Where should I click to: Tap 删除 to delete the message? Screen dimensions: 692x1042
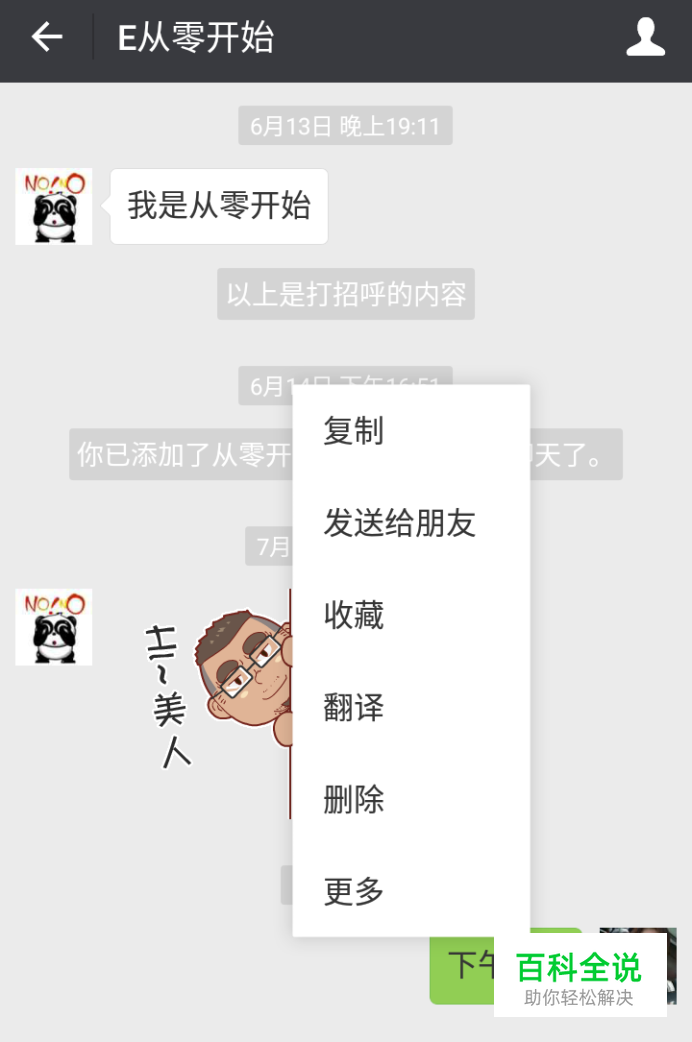[x=354, y=799]
